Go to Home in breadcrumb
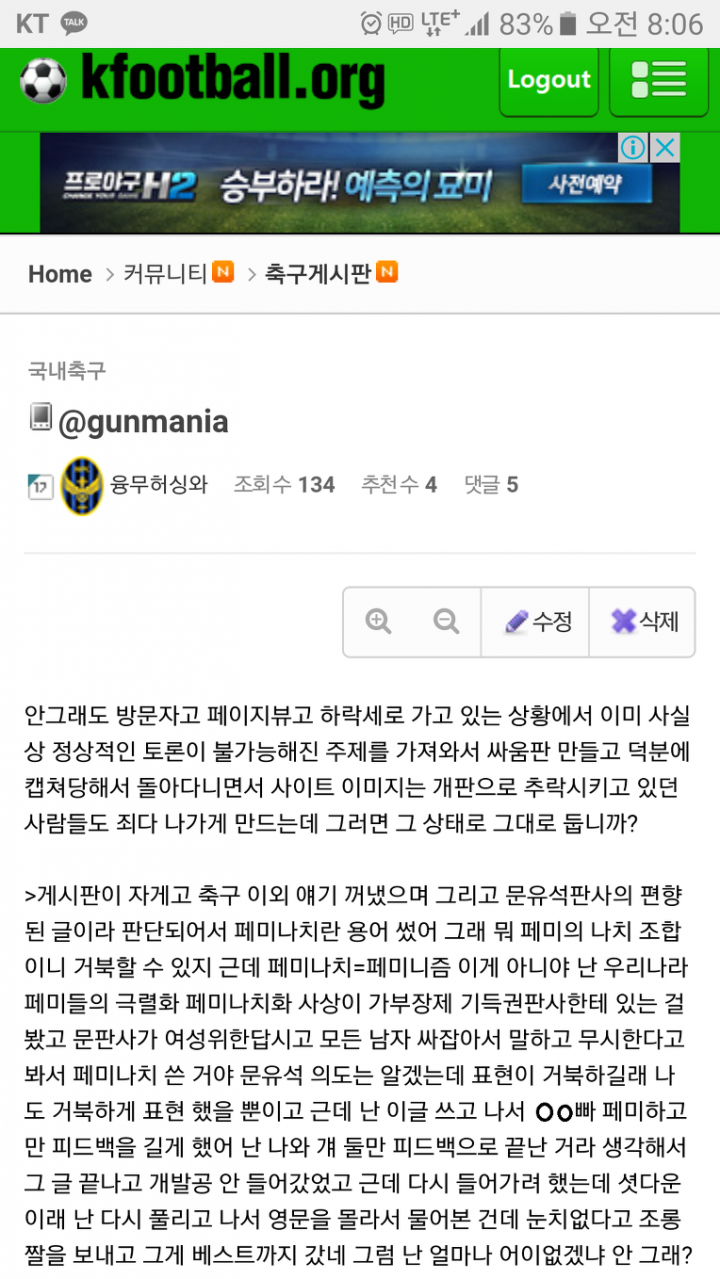 [x=60, y=274]
